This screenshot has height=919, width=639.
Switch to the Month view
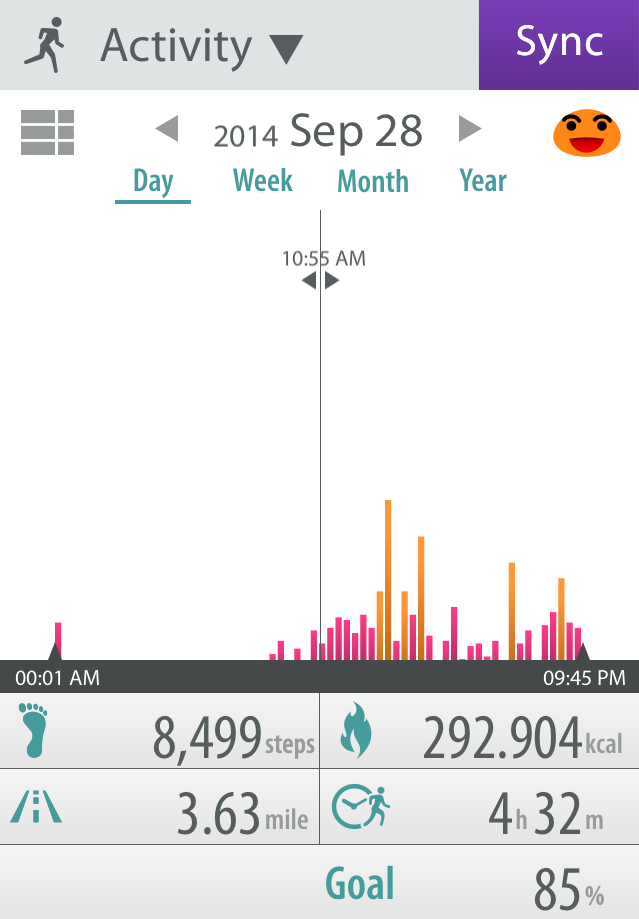click(373, 181)
